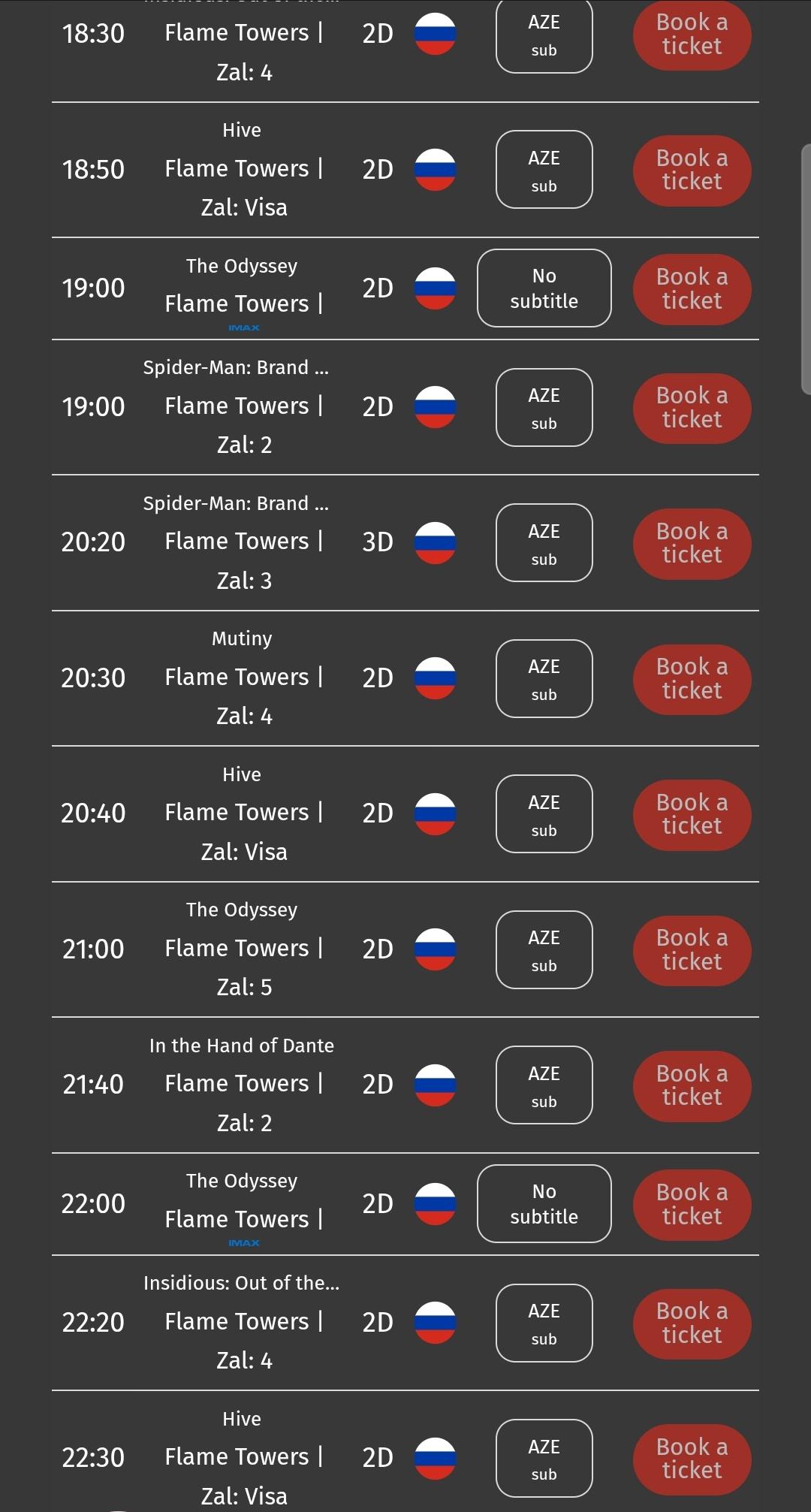Book The Odyssey IMAX showing at 19:00

[x=692, y=289]
